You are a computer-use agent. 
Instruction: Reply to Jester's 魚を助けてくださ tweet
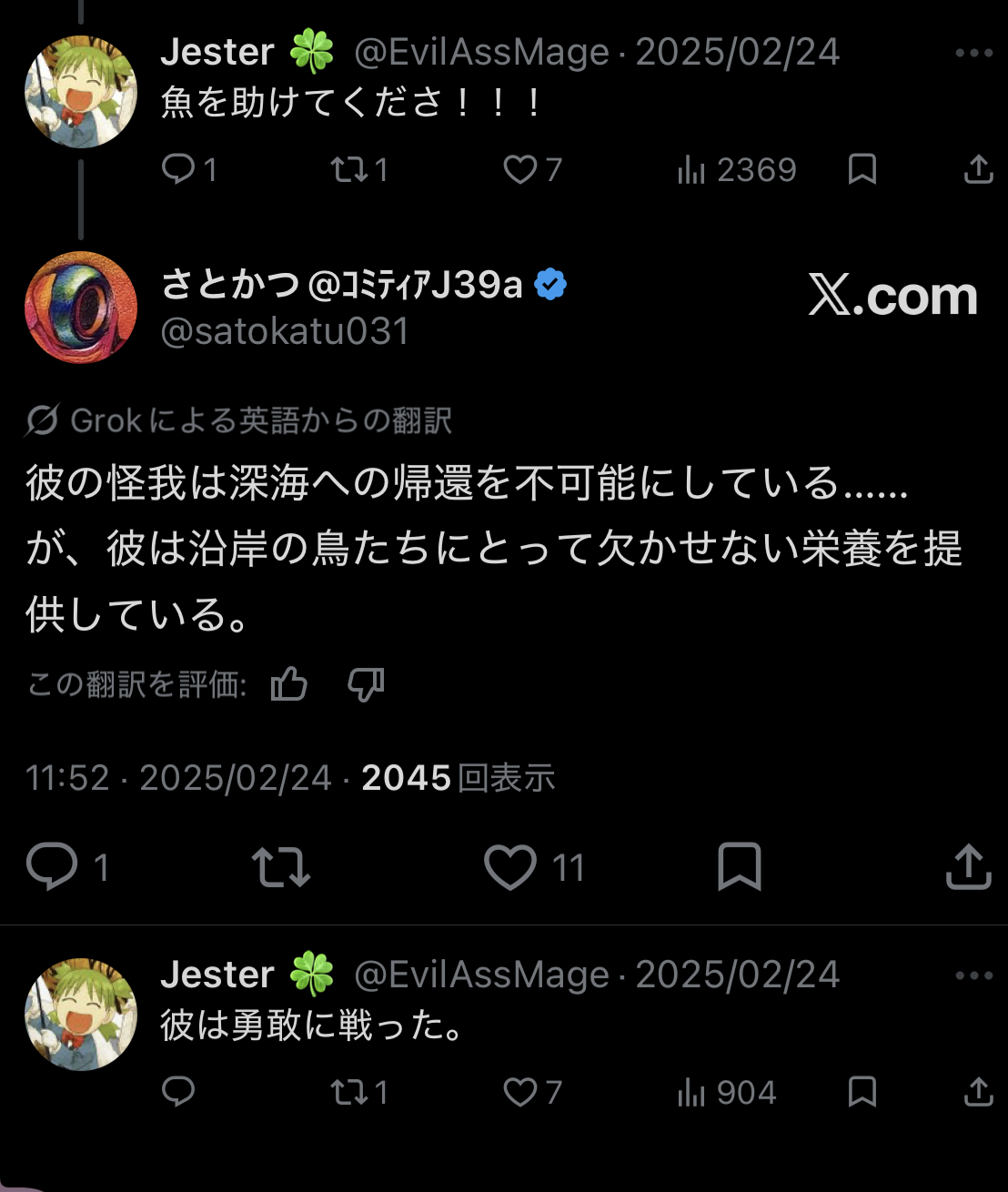pos(178,169)
